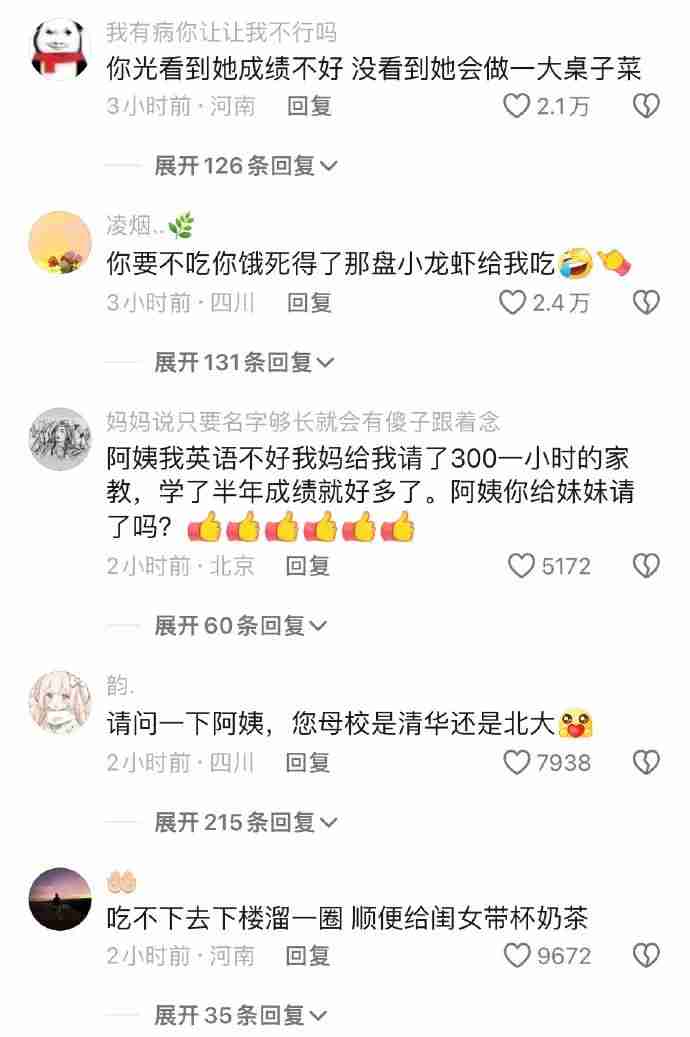Screen dimensions: 690x1037
Task: Expand 126 replies under first comment
Action: [245, 166]
